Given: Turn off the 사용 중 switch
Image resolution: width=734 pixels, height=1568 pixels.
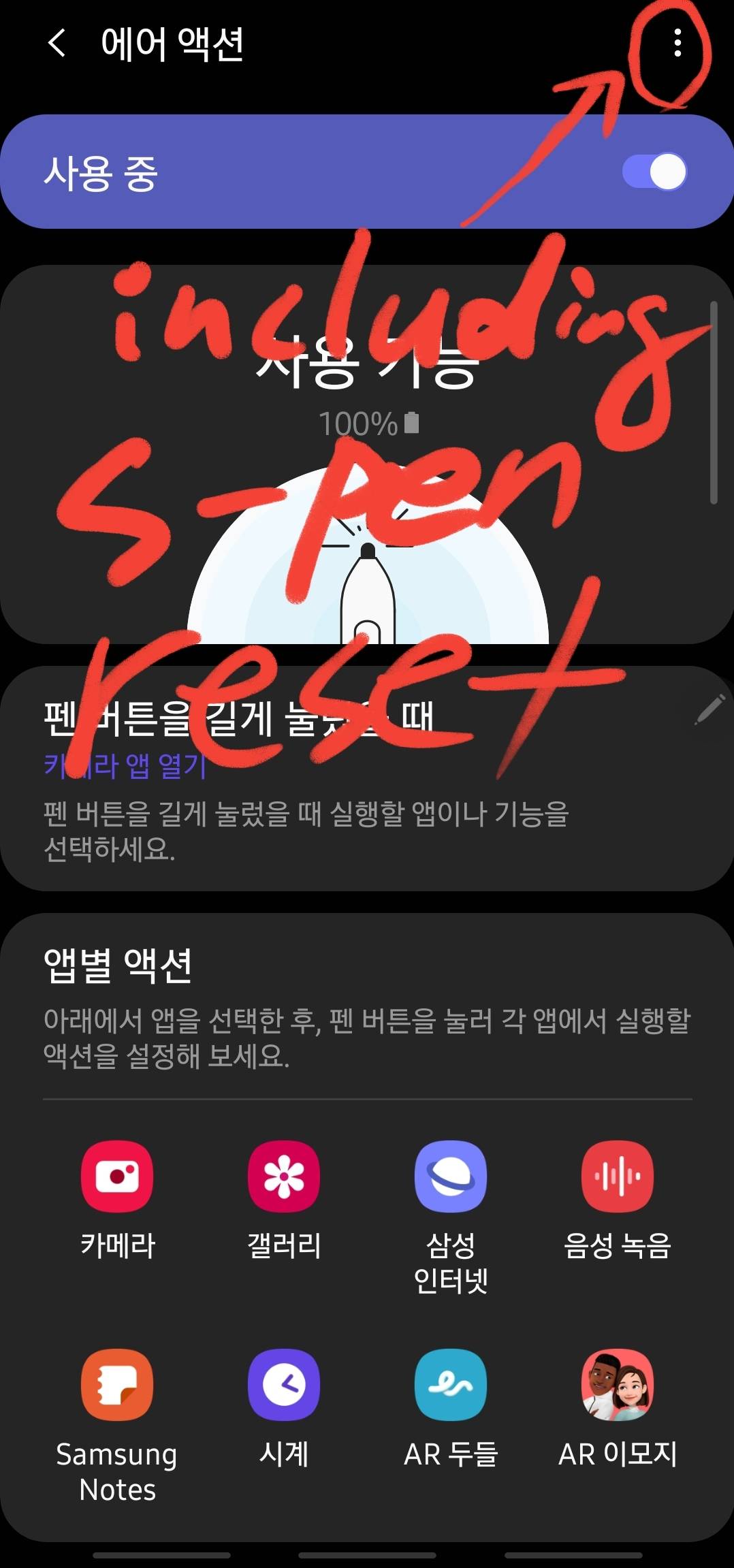Looking at the screenshot, I should pos(654,172).
